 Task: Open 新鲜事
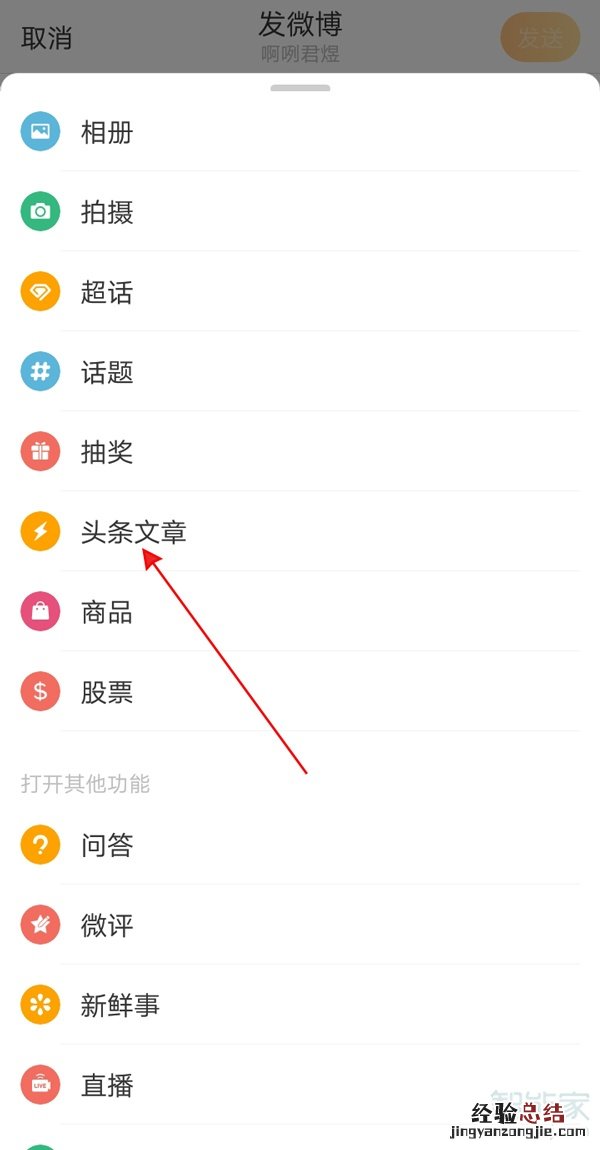[120, 1006]
